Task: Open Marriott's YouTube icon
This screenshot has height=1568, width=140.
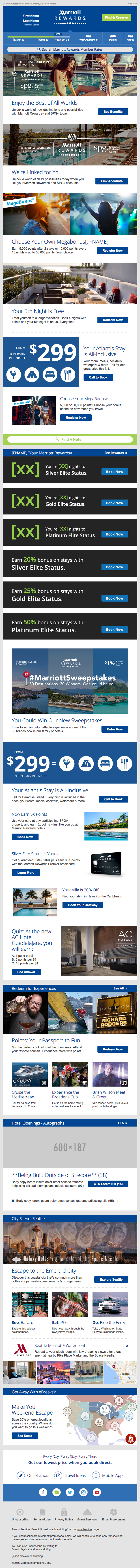Action: click(x=97, y=1493)
